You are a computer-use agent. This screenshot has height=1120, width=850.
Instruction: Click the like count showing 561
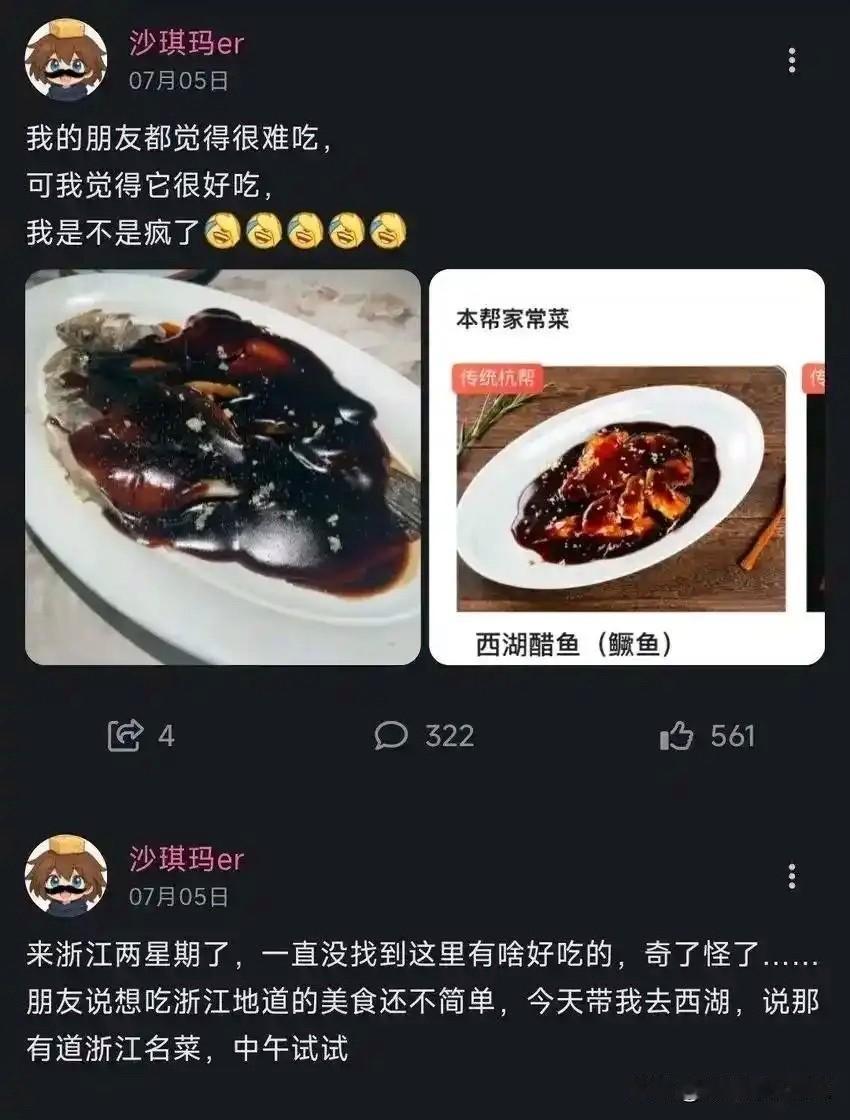pyautogui.click(x=733, y=737)
